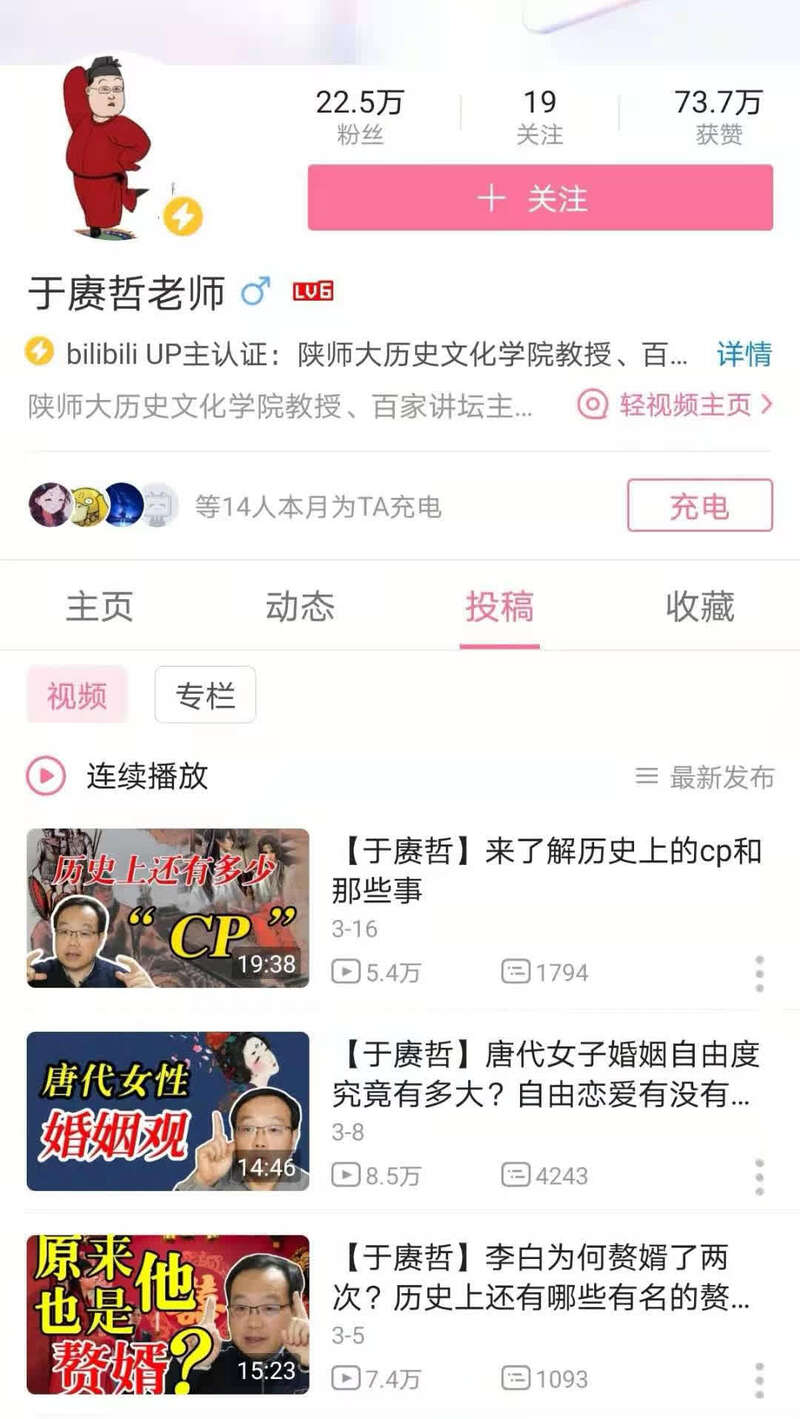Open the 详情 certification details link
This screenshot has height=1419, width=800.
point(744,354)
